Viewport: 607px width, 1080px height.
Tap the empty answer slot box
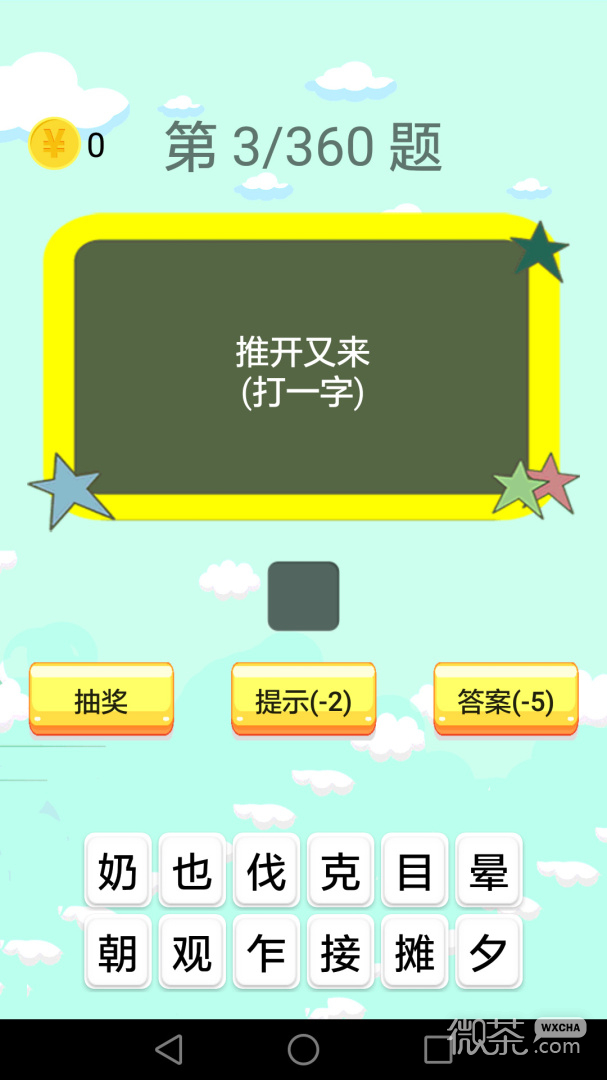coord(303,596)
